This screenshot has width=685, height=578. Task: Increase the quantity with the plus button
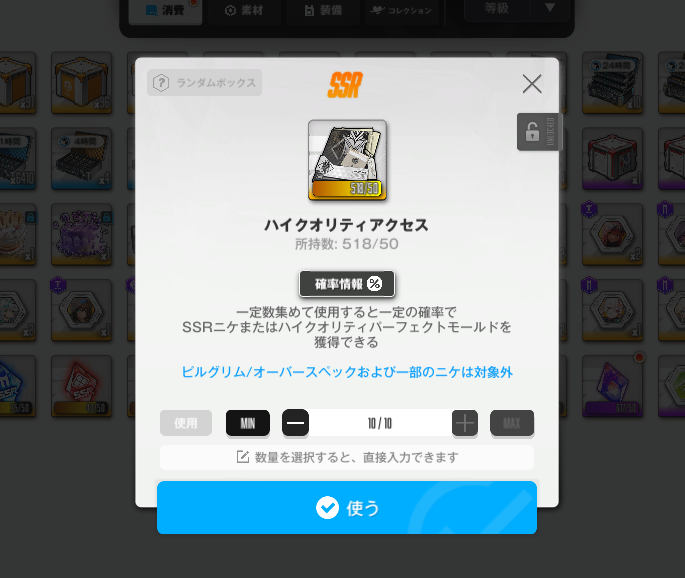[465, 423]
